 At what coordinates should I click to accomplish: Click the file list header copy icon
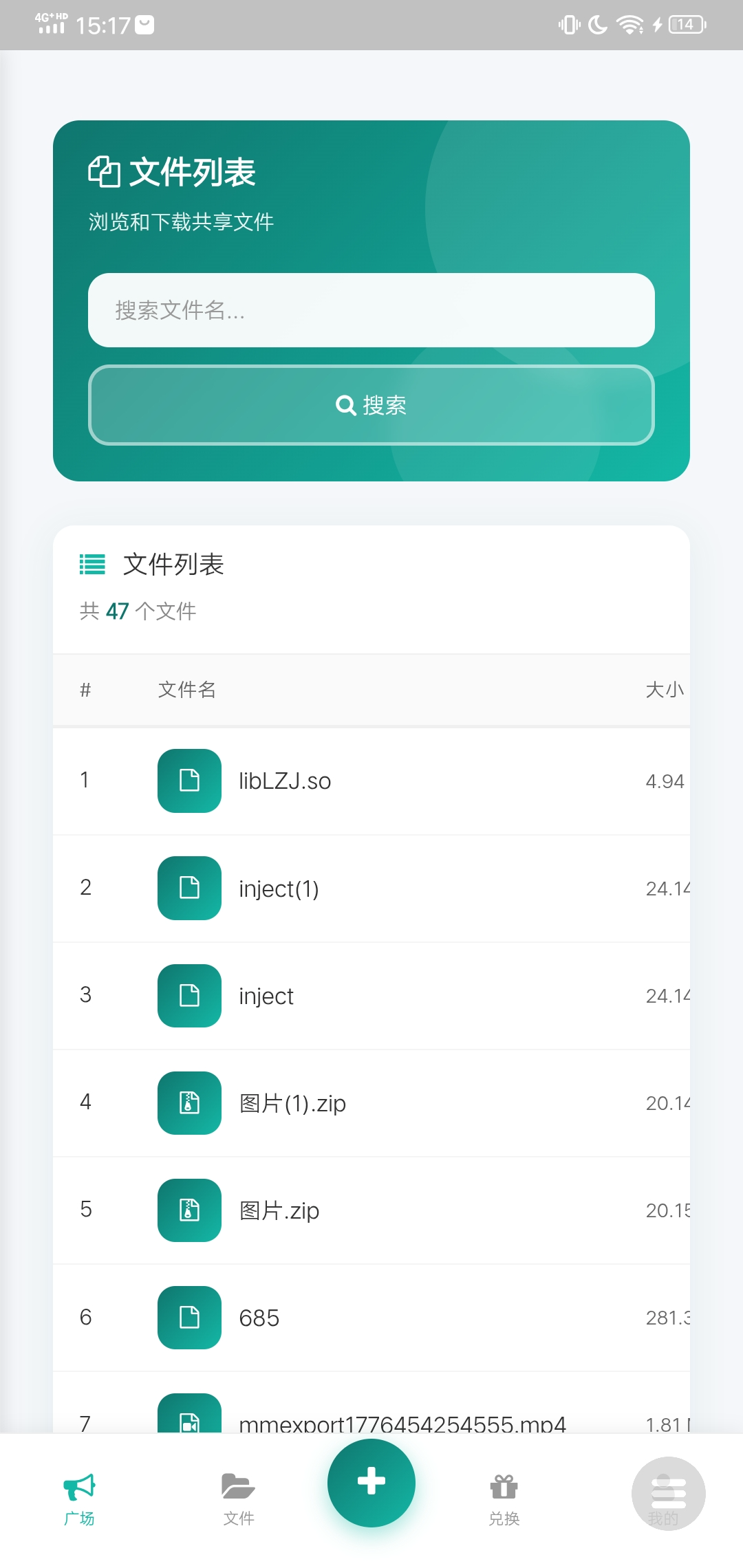pyautogui.click(x=105, y=173)
